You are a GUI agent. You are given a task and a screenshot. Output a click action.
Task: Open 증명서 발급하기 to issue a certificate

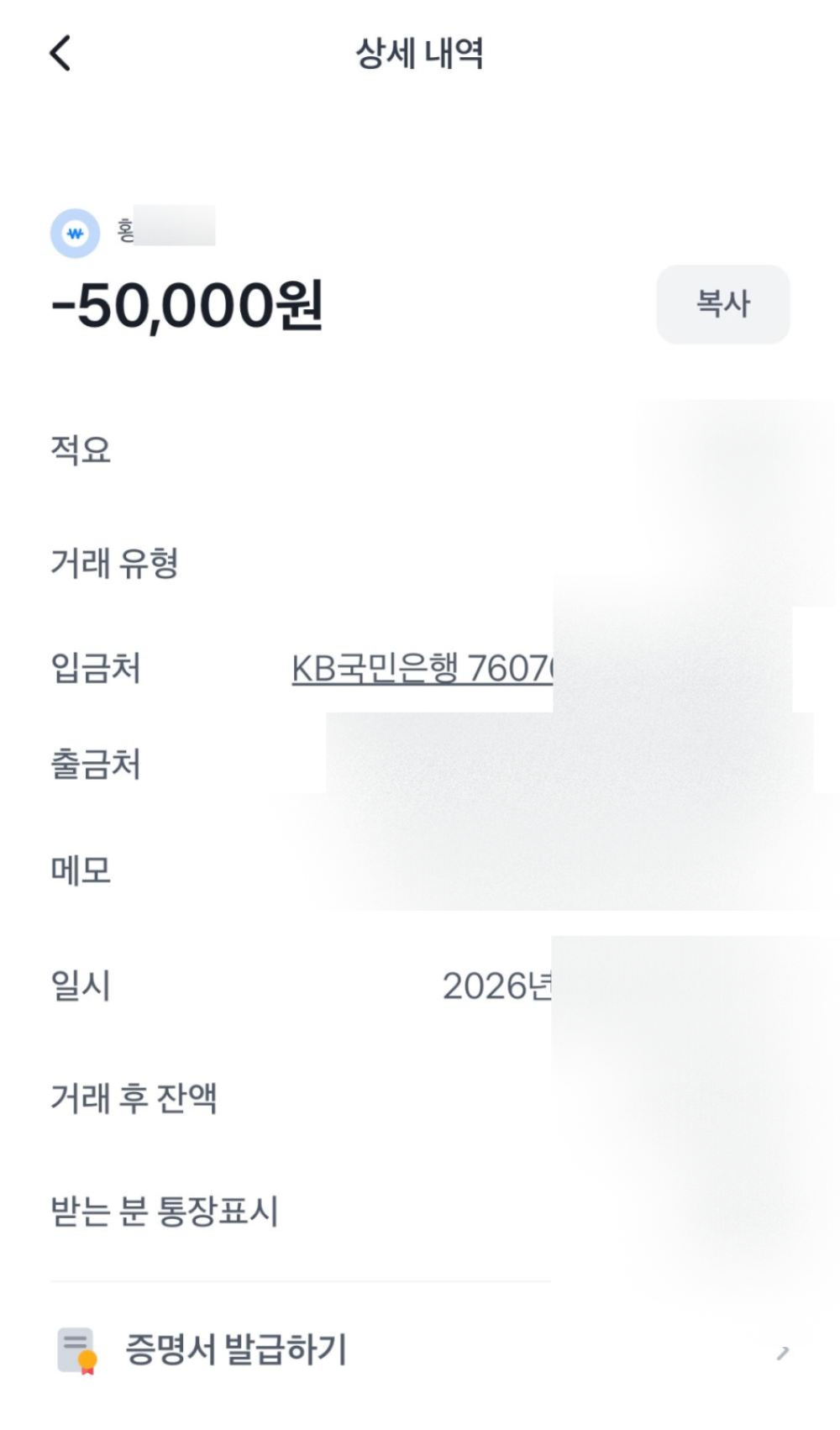tap(235, 1350)
